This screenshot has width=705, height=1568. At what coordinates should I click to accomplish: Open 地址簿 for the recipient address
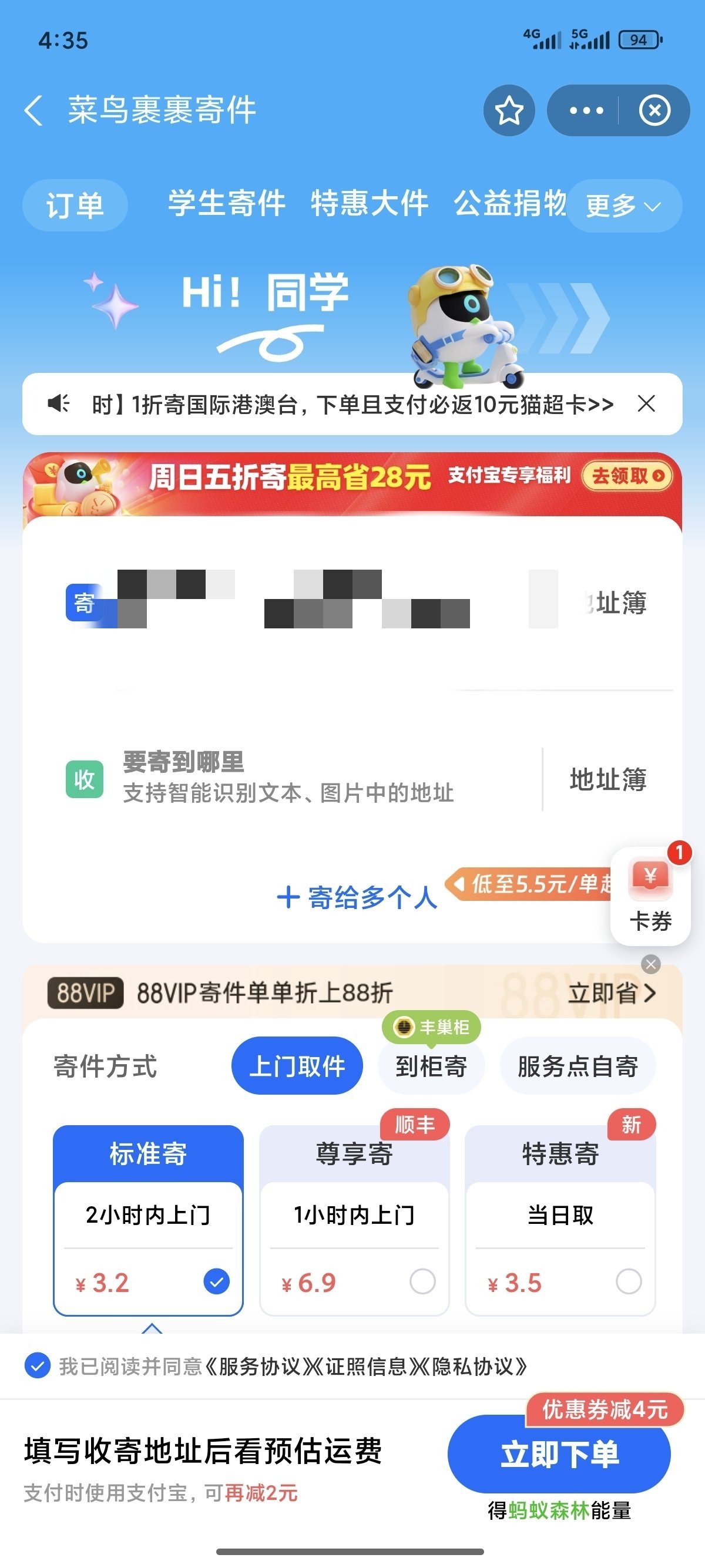(x=607, y=779)
